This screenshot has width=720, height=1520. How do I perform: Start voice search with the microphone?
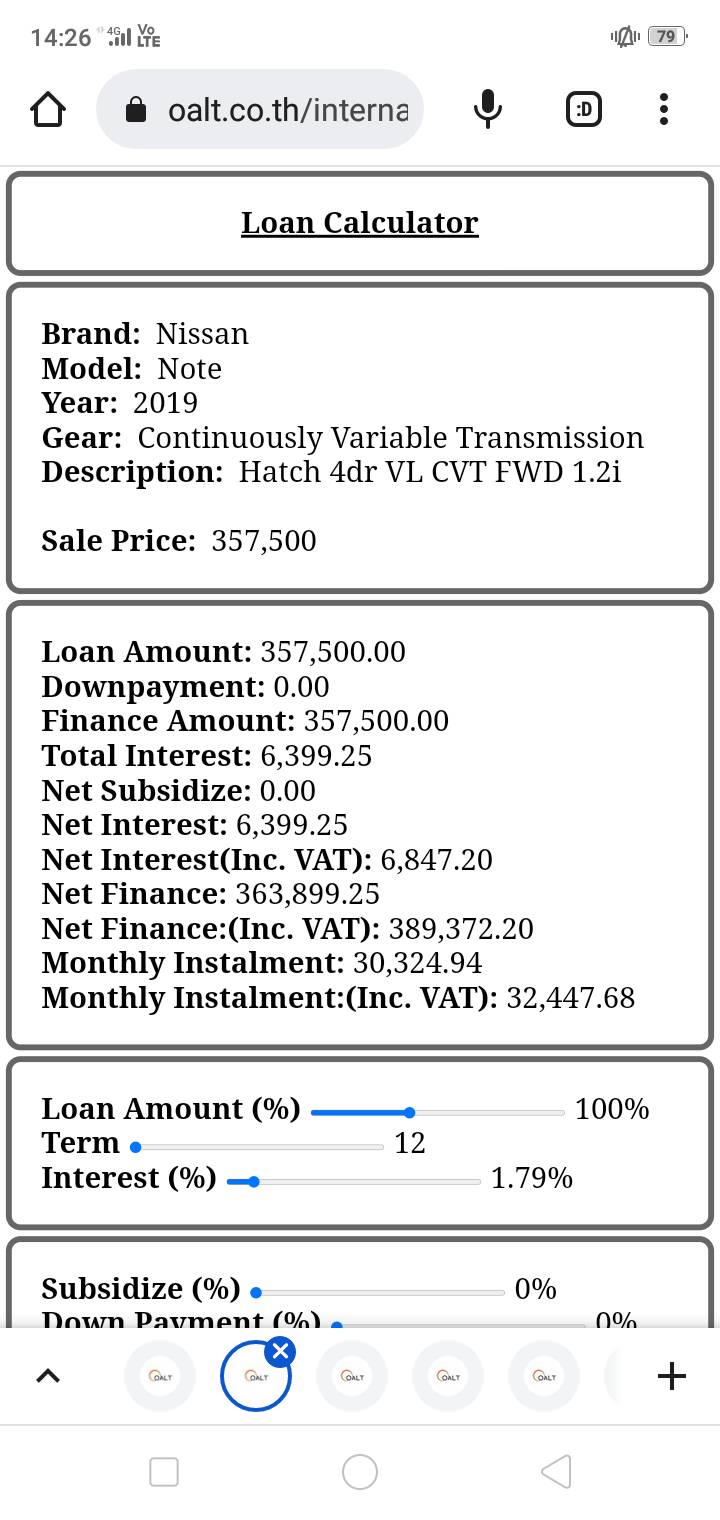[487, 109]
